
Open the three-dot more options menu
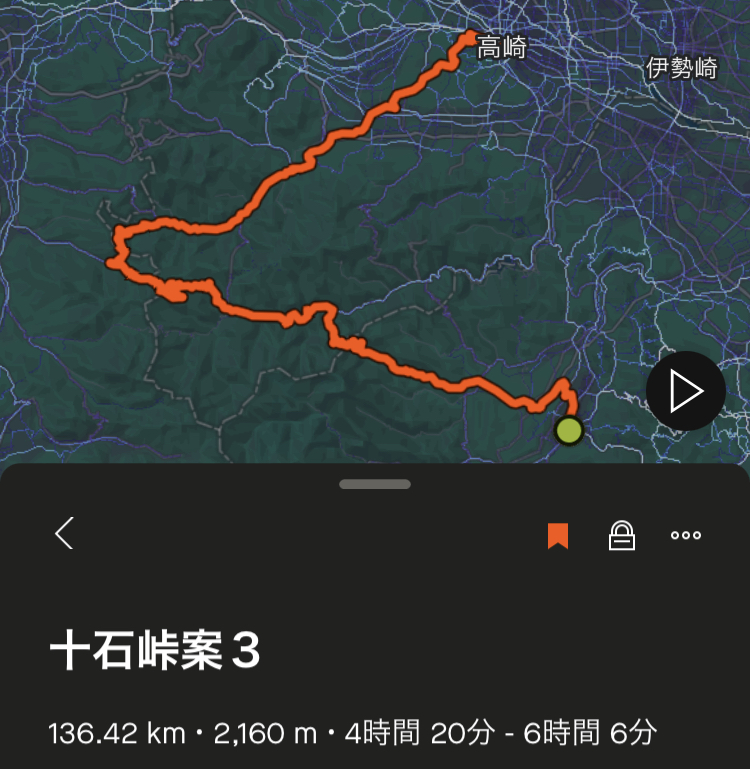[686, 536]
